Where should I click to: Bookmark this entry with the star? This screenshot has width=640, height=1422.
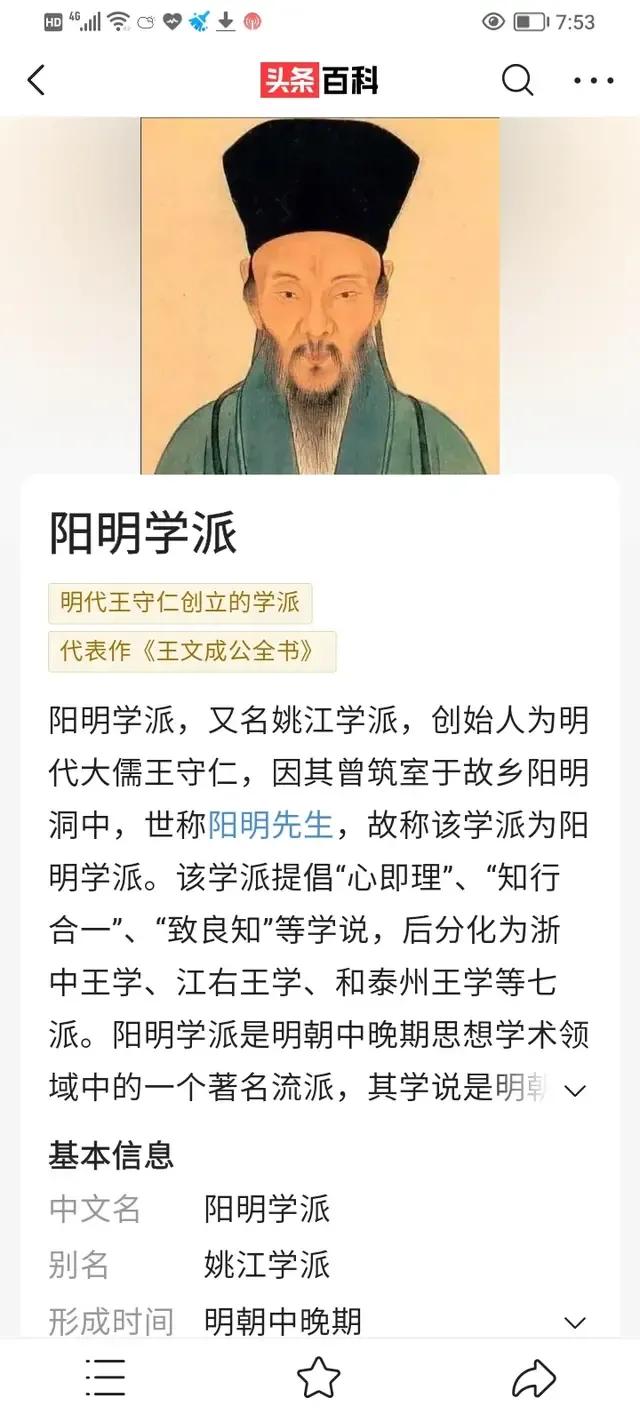pos(319,1379)
